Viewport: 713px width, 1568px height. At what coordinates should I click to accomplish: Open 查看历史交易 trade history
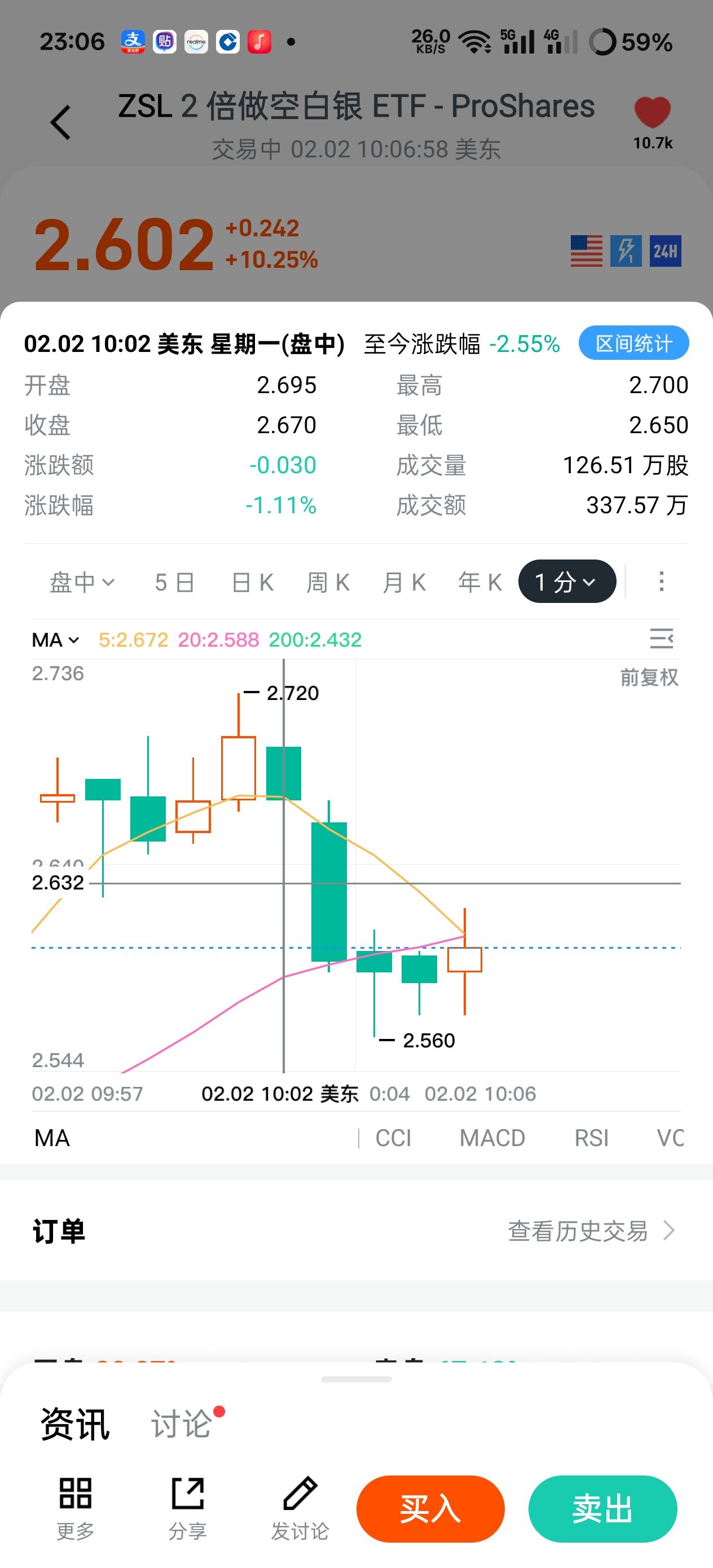click(591, 1231)
